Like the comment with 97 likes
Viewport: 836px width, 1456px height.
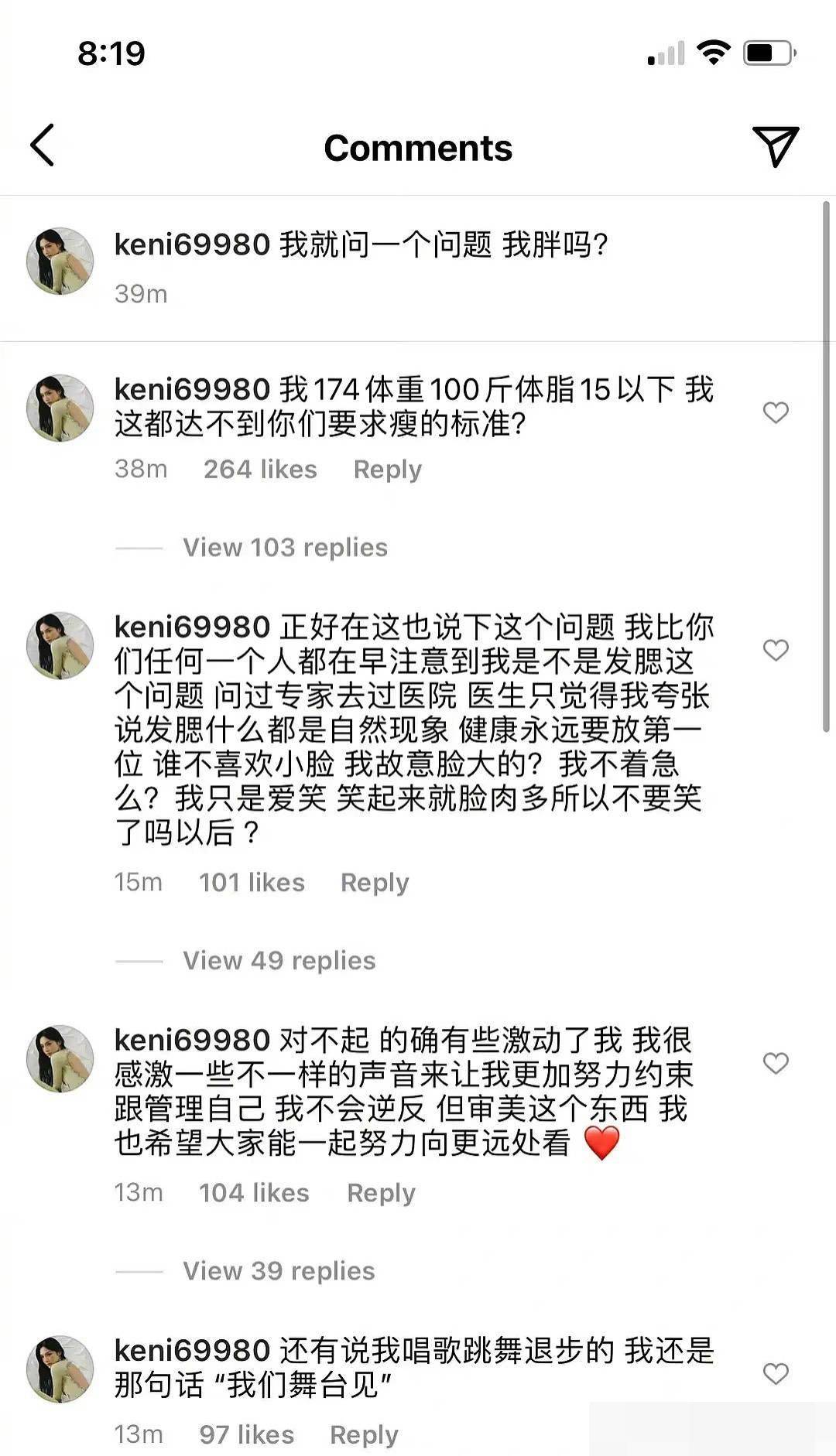(x=776, y=1374)
